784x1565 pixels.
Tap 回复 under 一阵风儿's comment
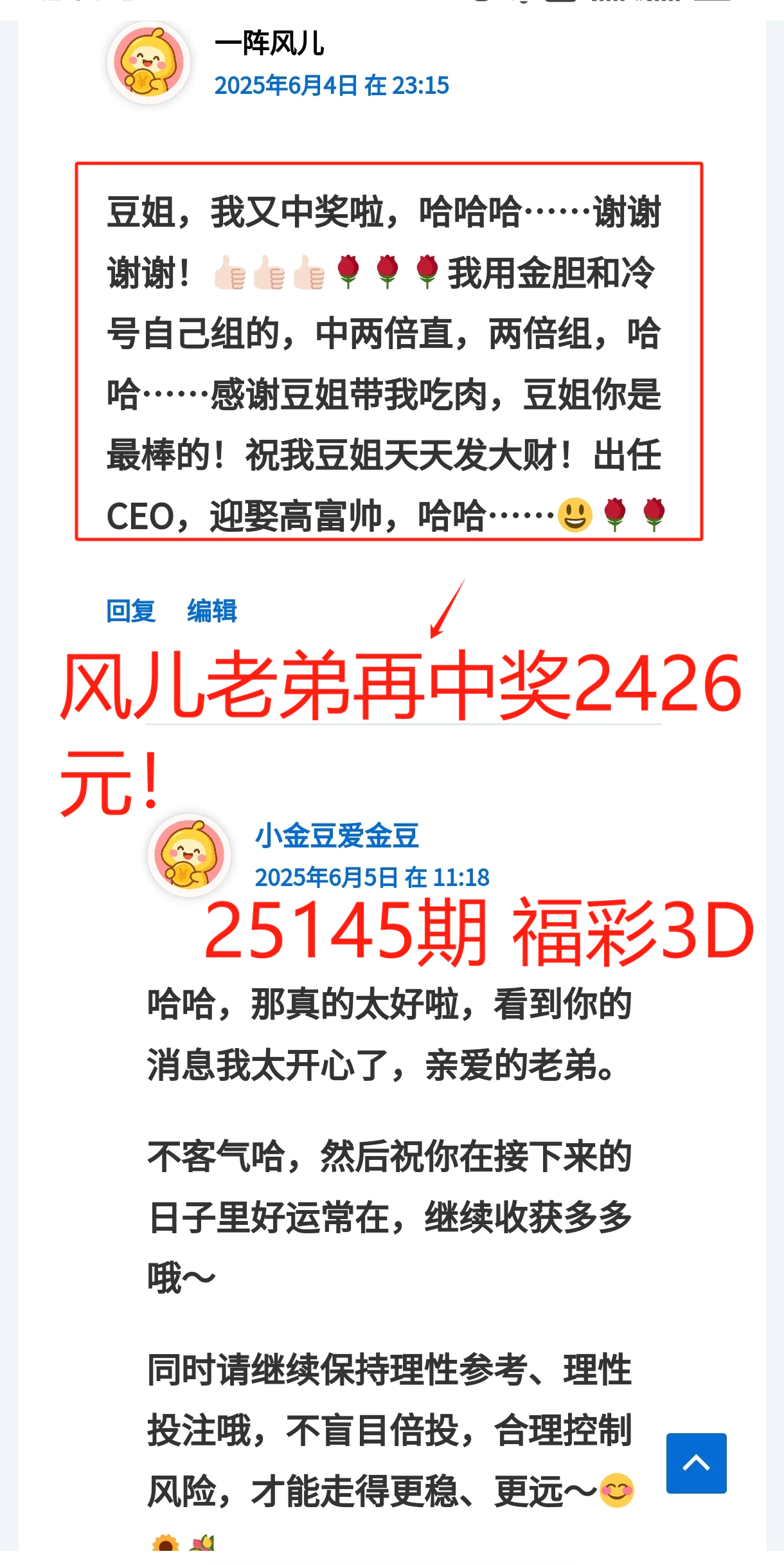click(x=131, y=611)
